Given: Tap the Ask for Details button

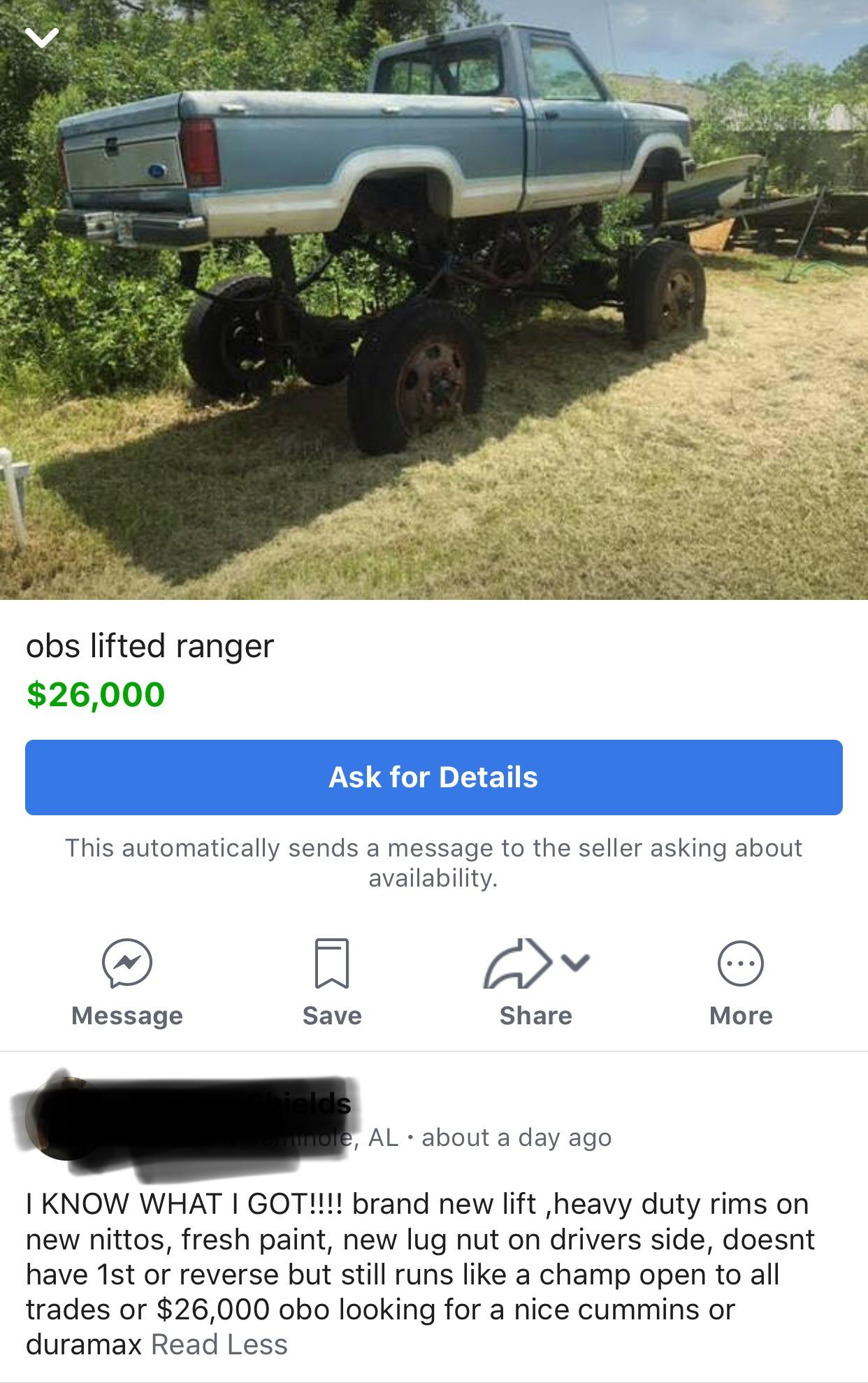Looking at the screenshot, I should [433, 777].
